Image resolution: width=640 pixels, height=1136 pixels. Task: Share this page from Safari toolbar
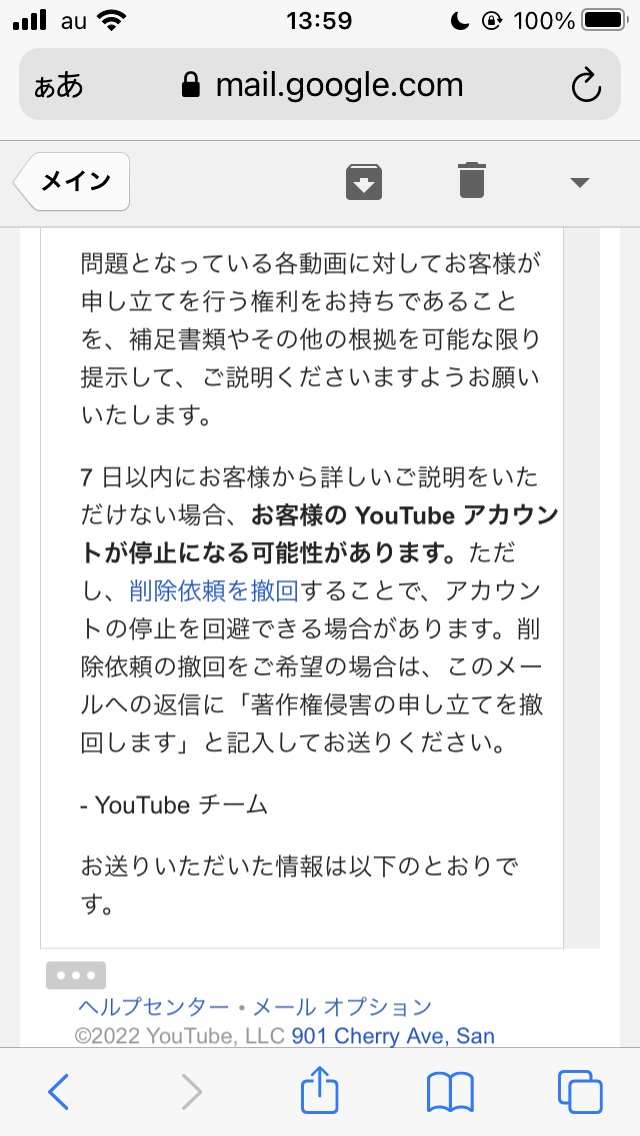320,1088
